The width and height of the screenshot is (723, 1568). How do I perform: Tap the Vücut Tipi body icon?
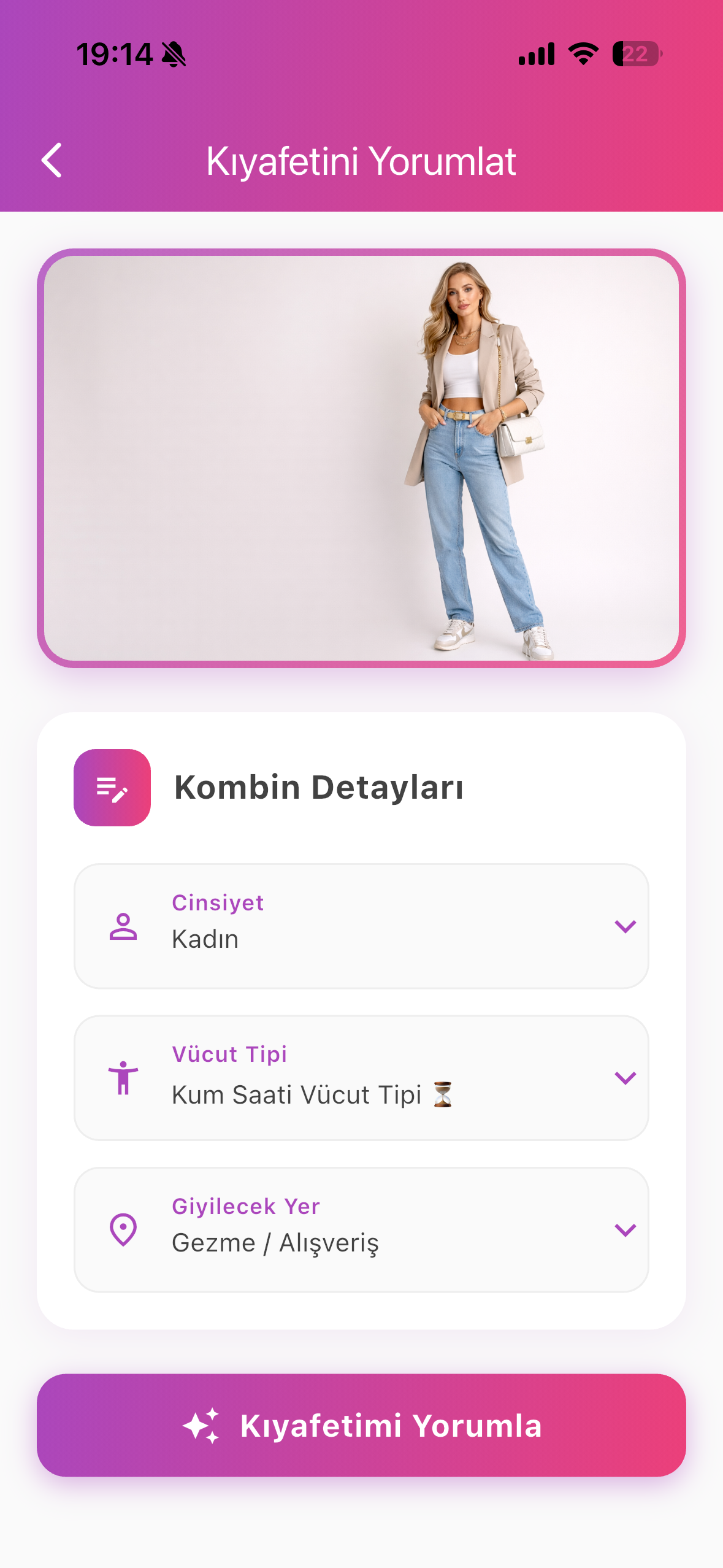pos(123,1077)
